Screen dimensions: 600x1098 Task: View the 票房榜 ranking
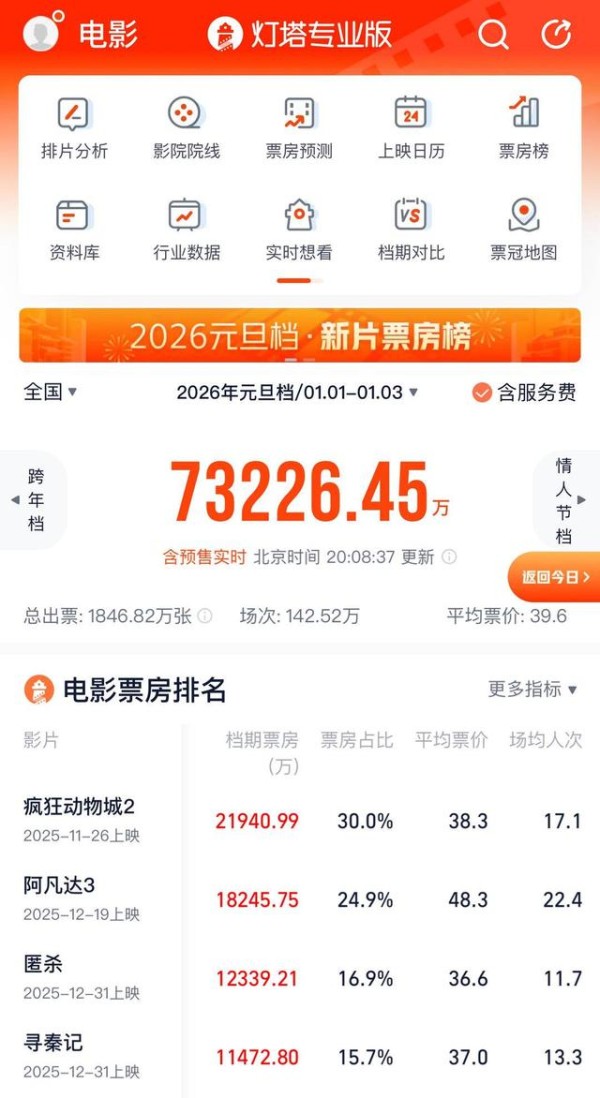pos(524,127)
